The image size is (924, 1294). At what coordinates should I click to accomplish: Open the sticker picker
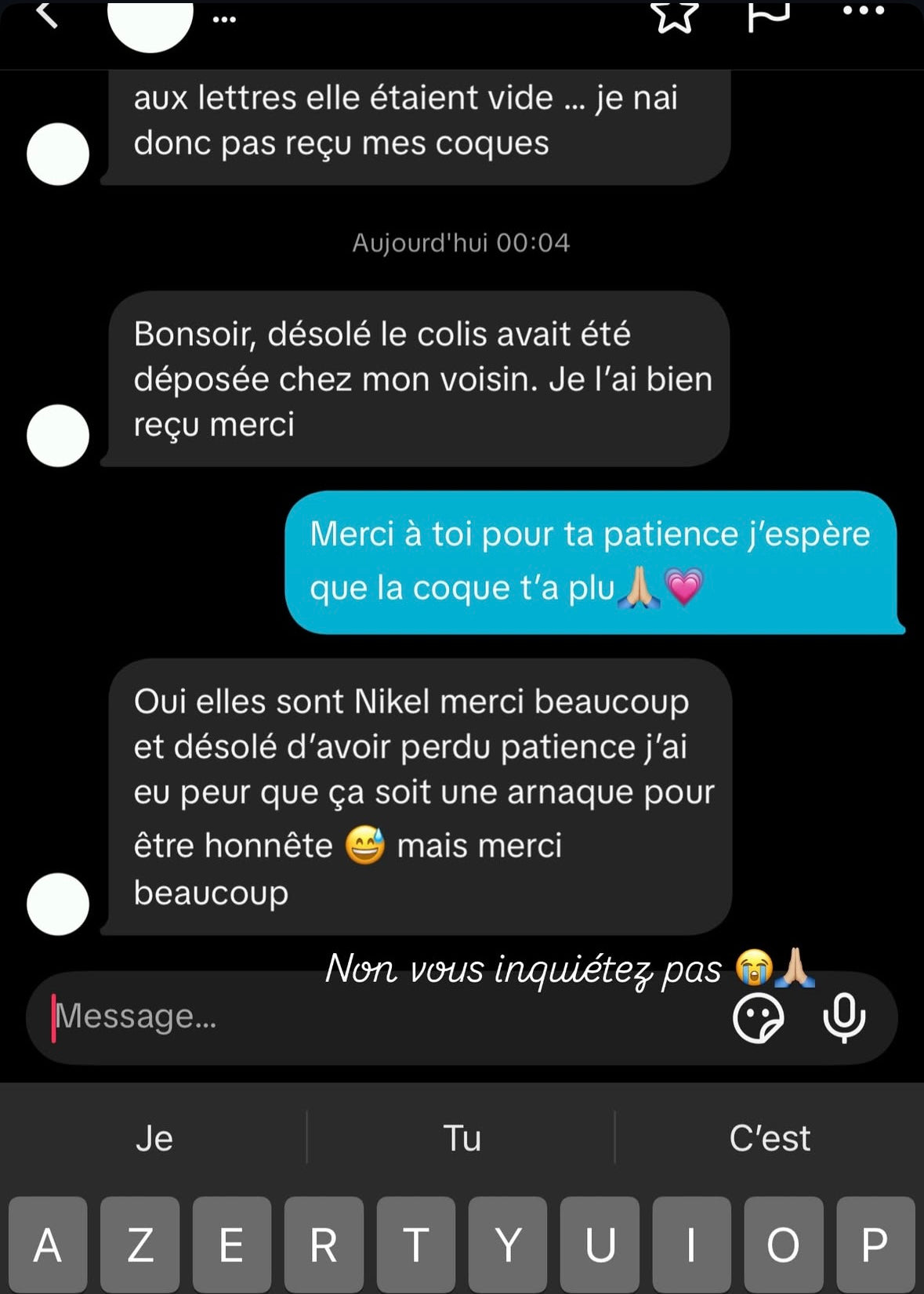coord(758,1018)
